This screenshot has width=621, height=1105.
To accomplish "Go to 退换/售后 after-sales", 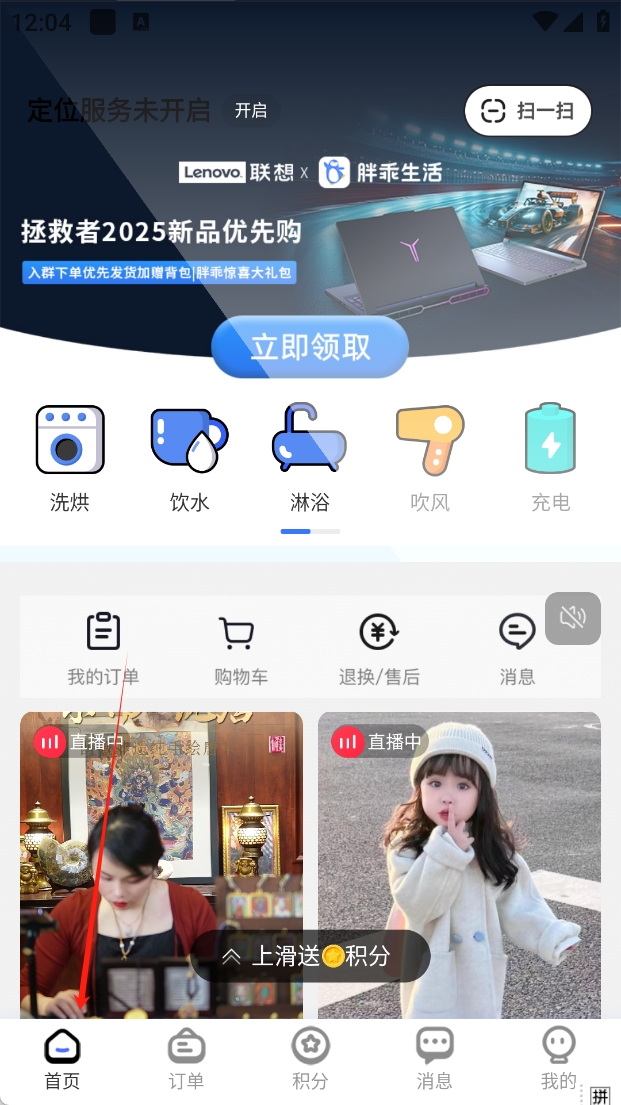I will click(x=379, y=649).
